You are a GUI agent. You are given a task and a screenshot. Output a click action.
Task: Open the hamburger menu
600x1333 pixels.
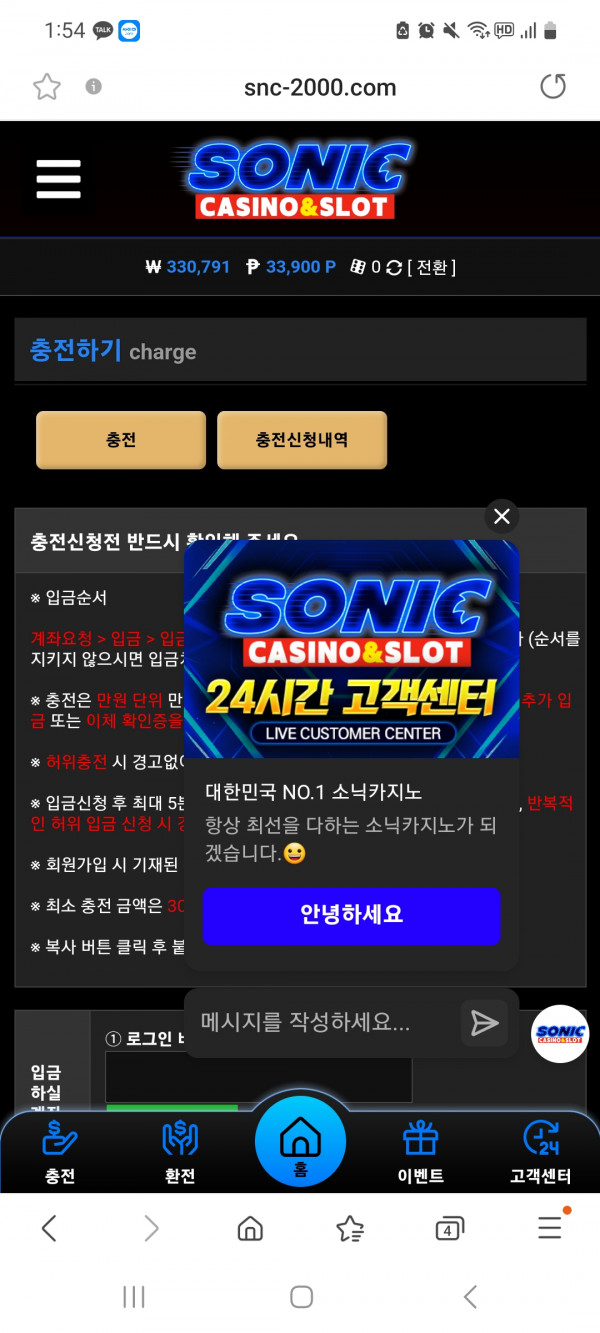[x=58, y=180]
